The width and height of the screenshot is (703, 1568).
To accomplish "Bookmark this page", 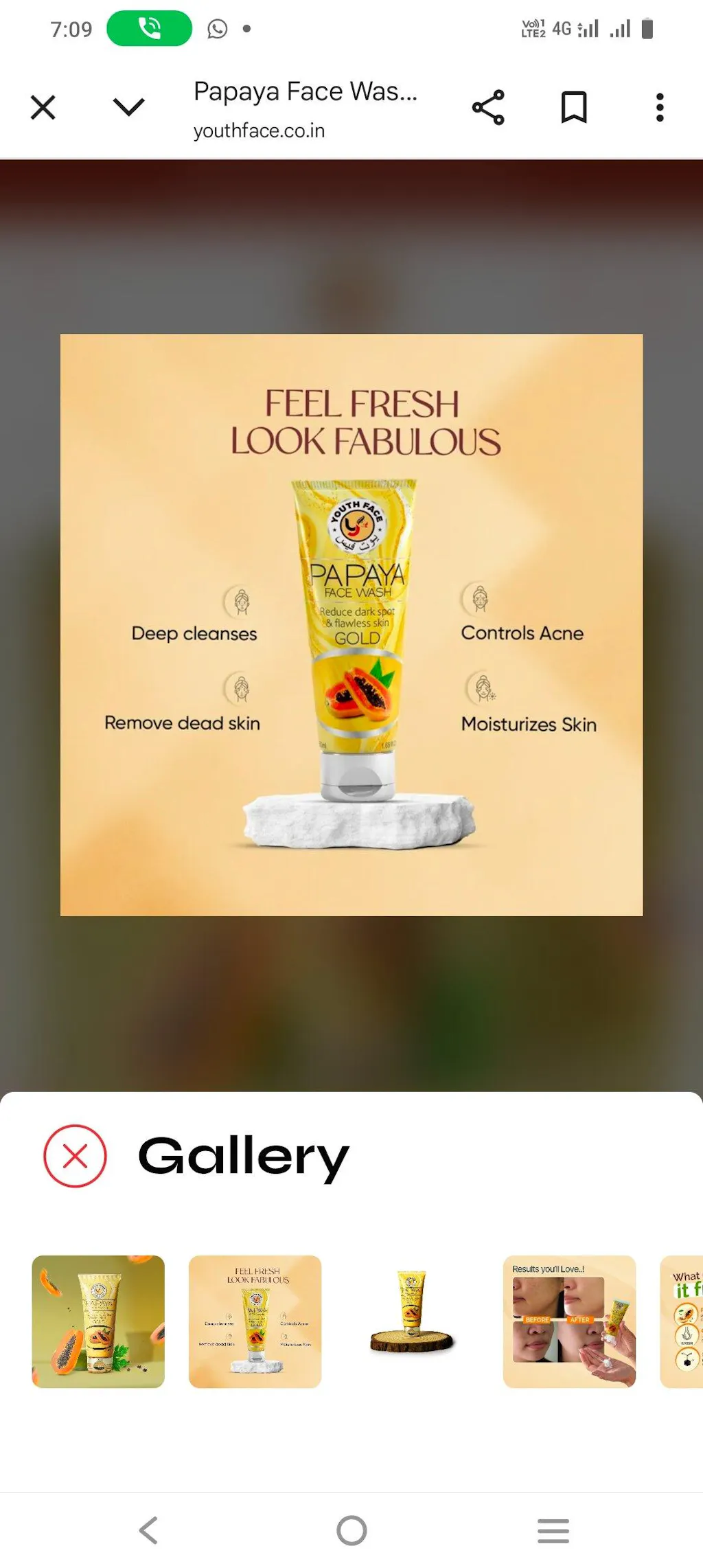I will click(x=574, y=107).
